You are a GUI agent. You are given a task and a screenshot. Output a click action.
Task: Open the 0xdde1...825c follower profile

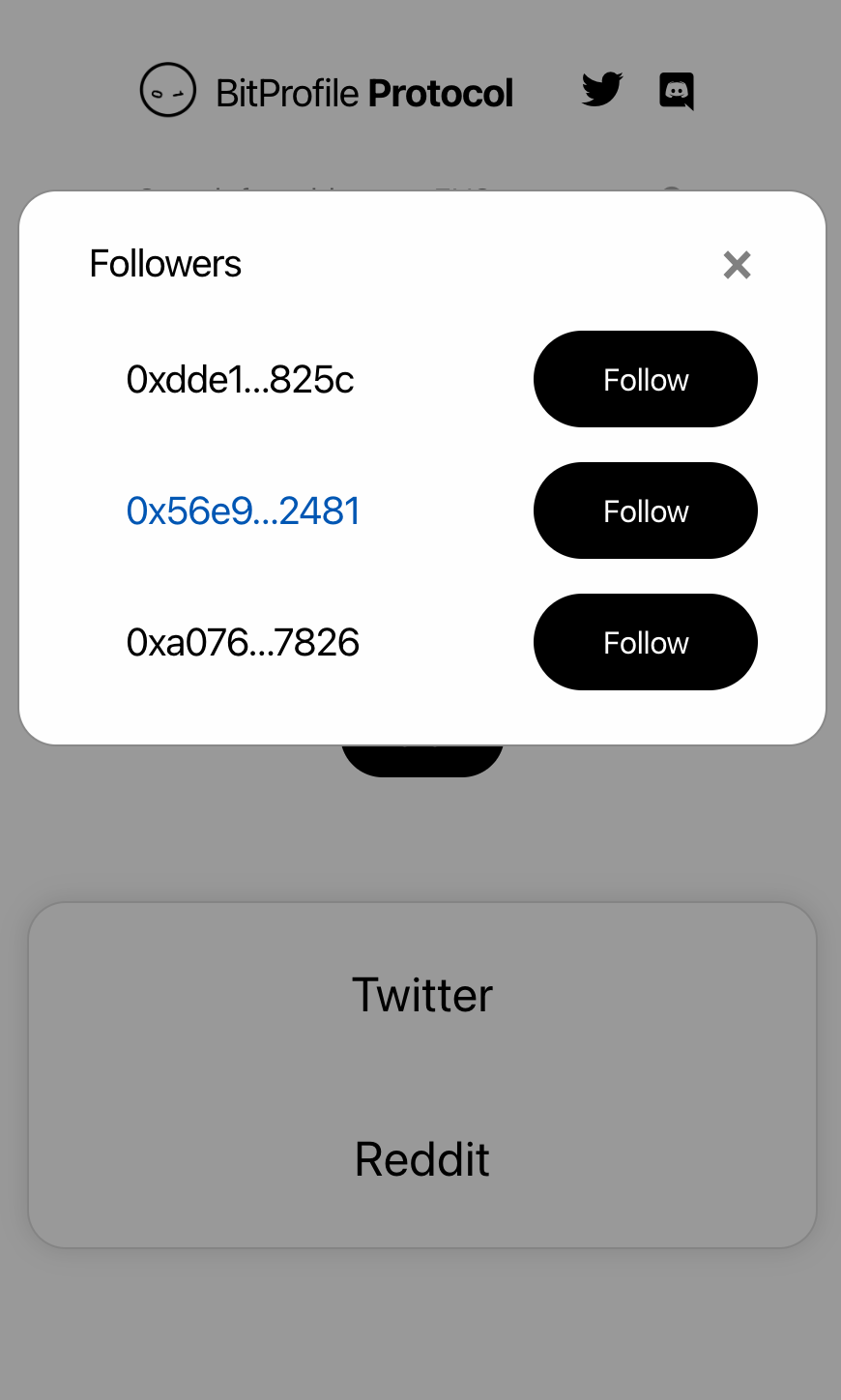240,379
